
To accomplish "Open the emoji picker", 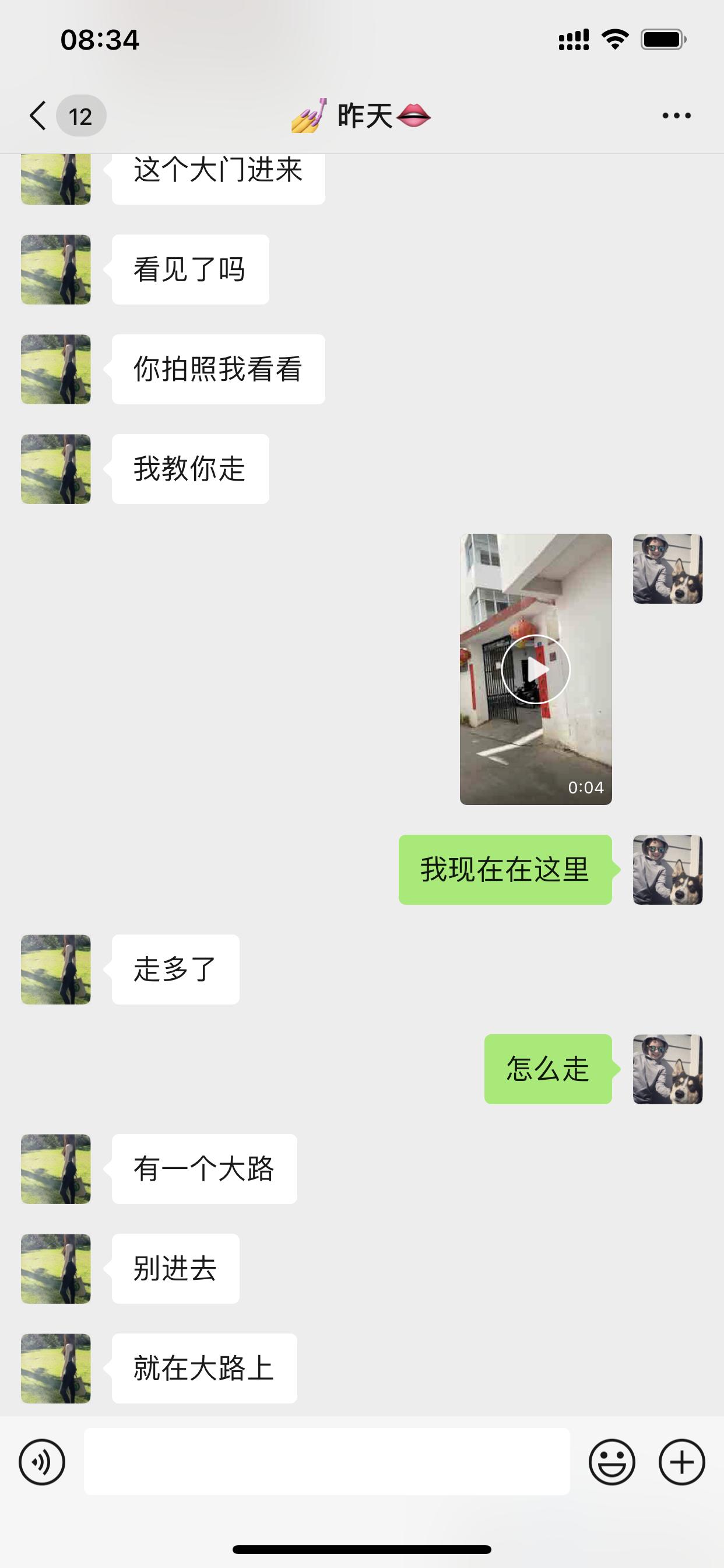I will point(611,1462).
